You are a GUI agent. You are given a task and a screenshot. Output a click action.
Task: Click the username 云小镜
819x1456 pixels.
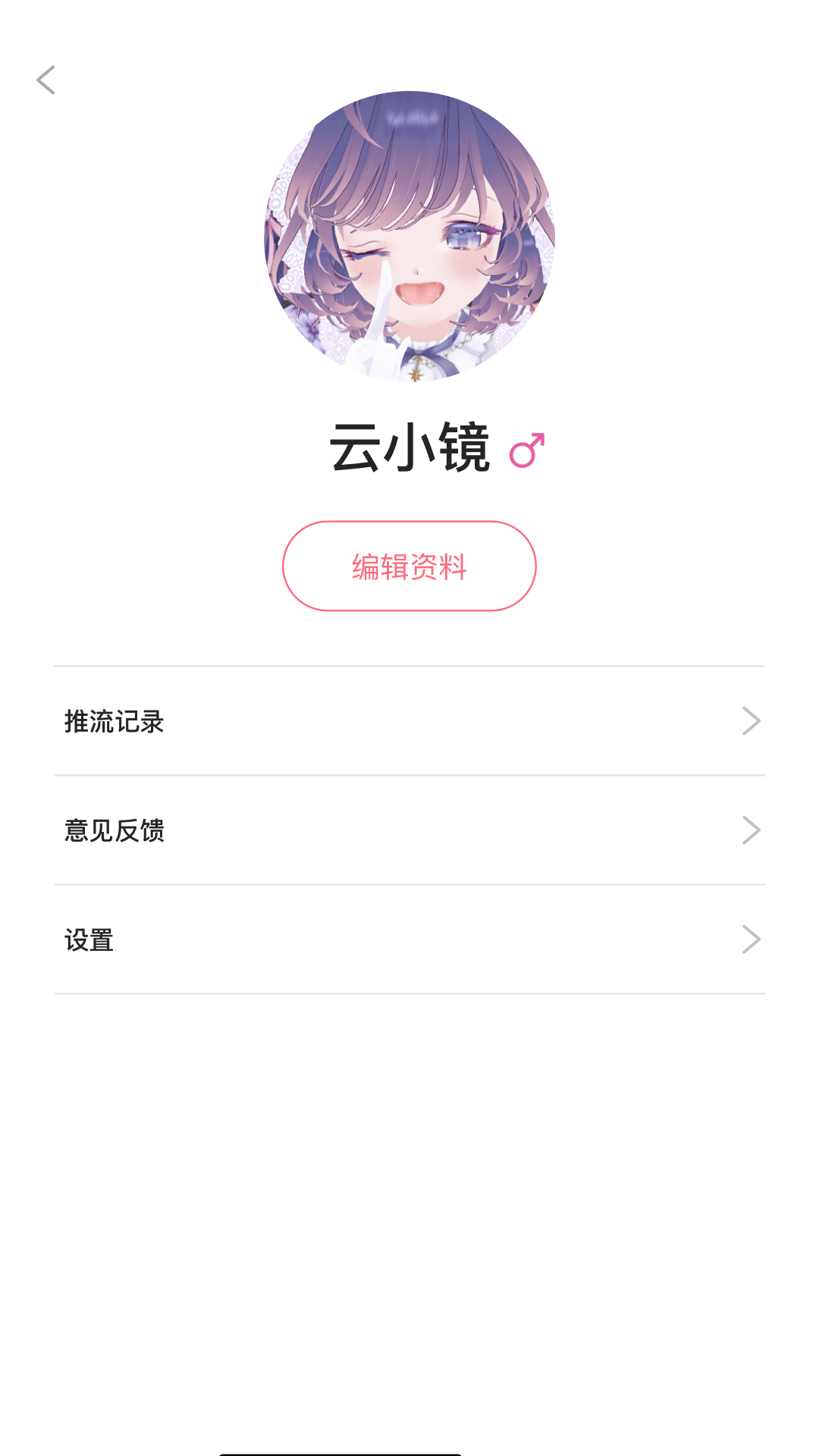point(409,447)
